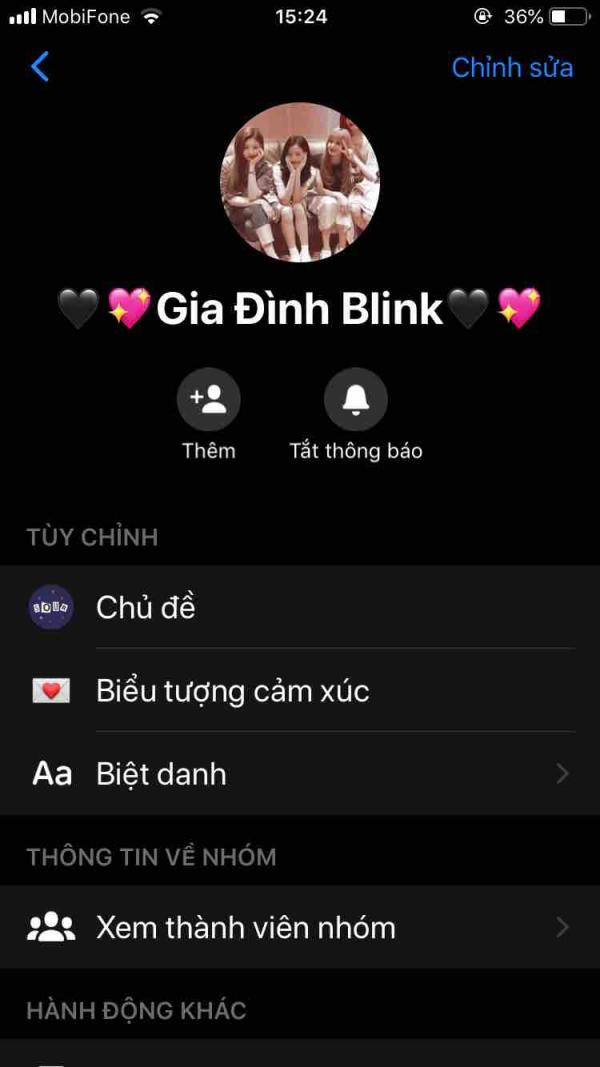Tap Chỉnh sửa to edit group
The height and width of the screenshot is (1067, 600).
pos(512,67)
